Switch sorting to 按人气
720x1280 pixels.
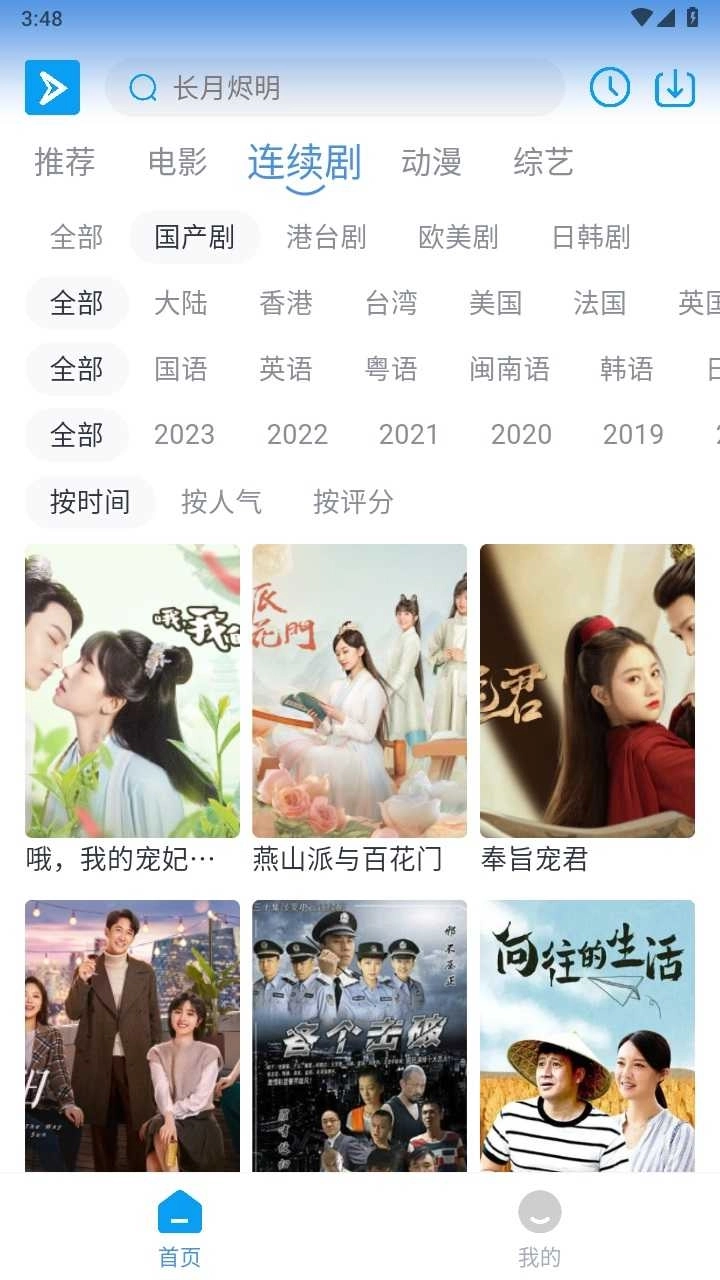(222, 502)
